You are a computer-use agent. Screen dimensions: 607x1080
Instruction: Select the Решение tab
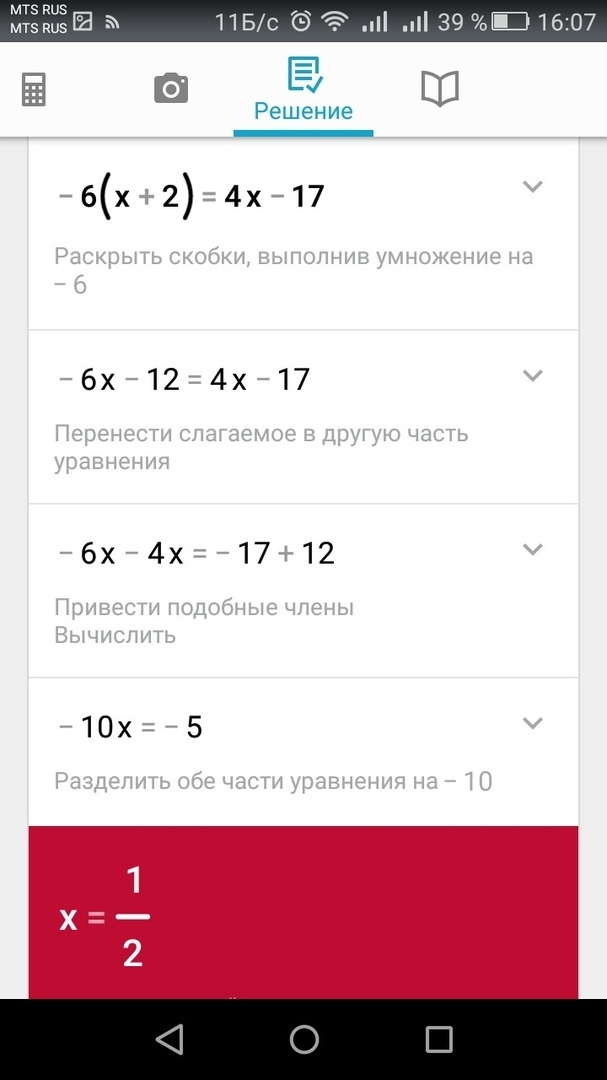pos(303,90)
